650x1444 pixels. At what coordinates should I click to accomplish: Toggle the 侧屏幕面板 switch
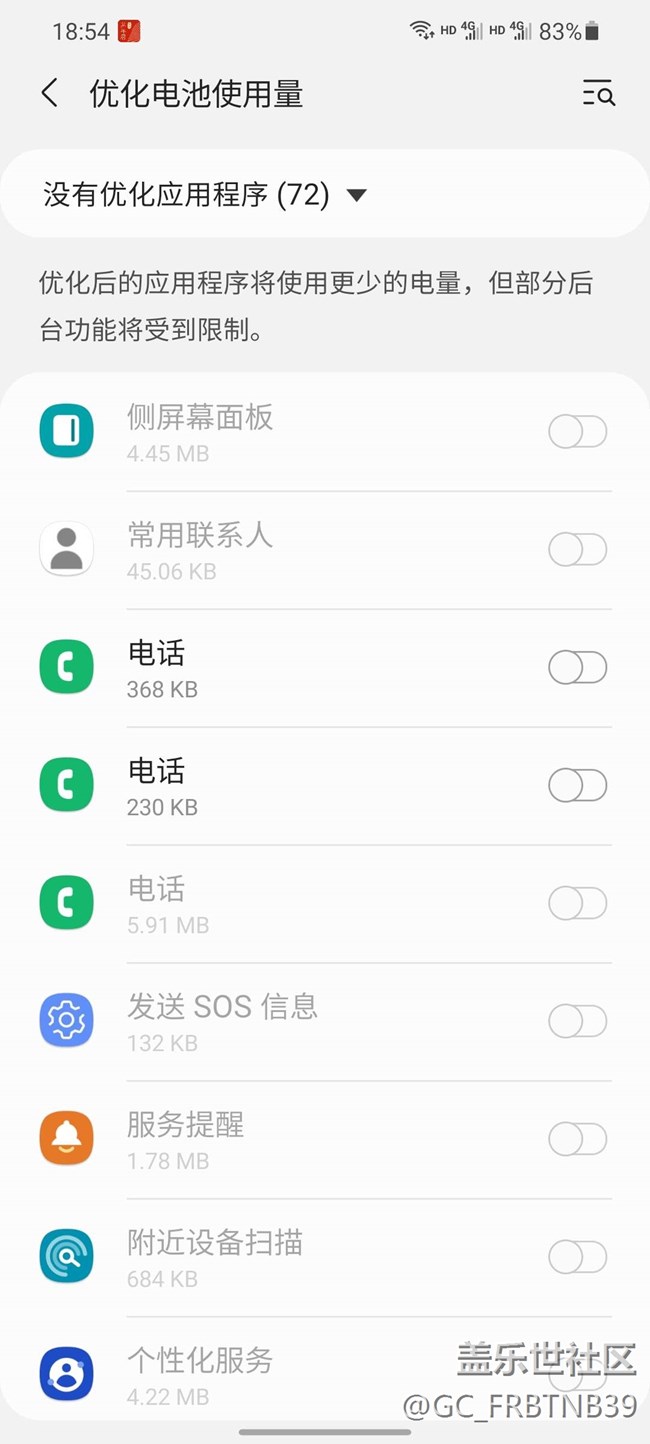(x=578, y=432)
